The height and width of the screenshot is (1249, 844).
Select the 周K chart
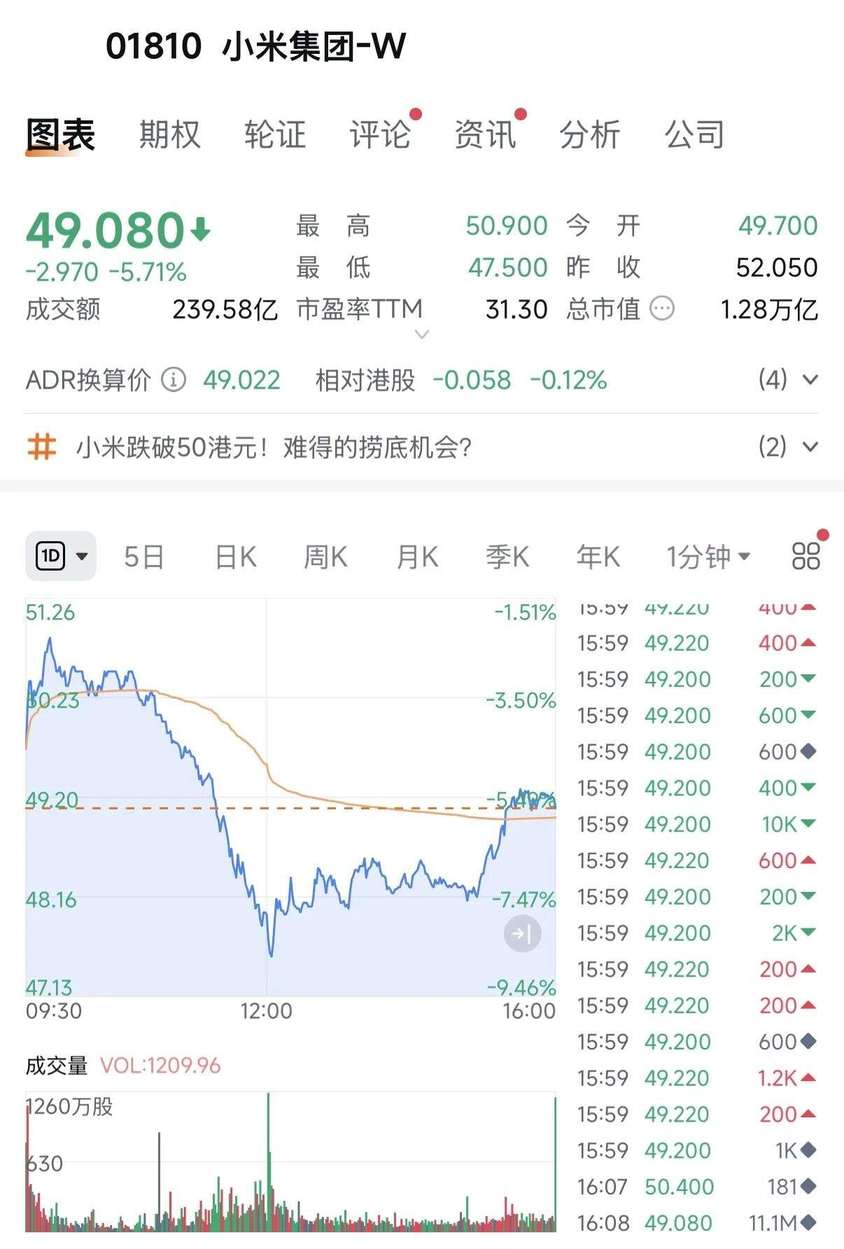(326, 556)
